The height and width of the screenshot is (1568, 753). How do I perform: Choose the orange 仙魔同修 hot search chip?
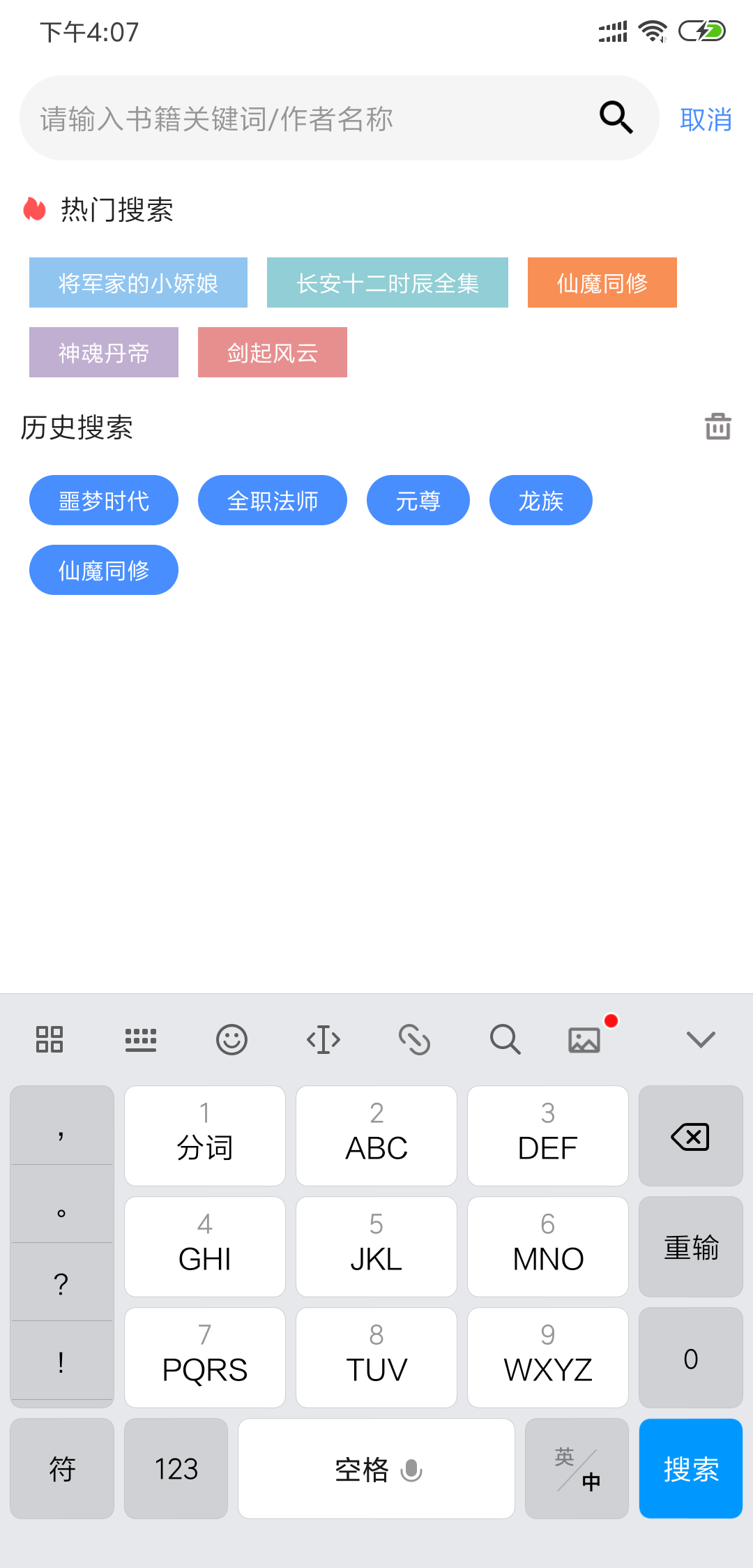point(602,282)
